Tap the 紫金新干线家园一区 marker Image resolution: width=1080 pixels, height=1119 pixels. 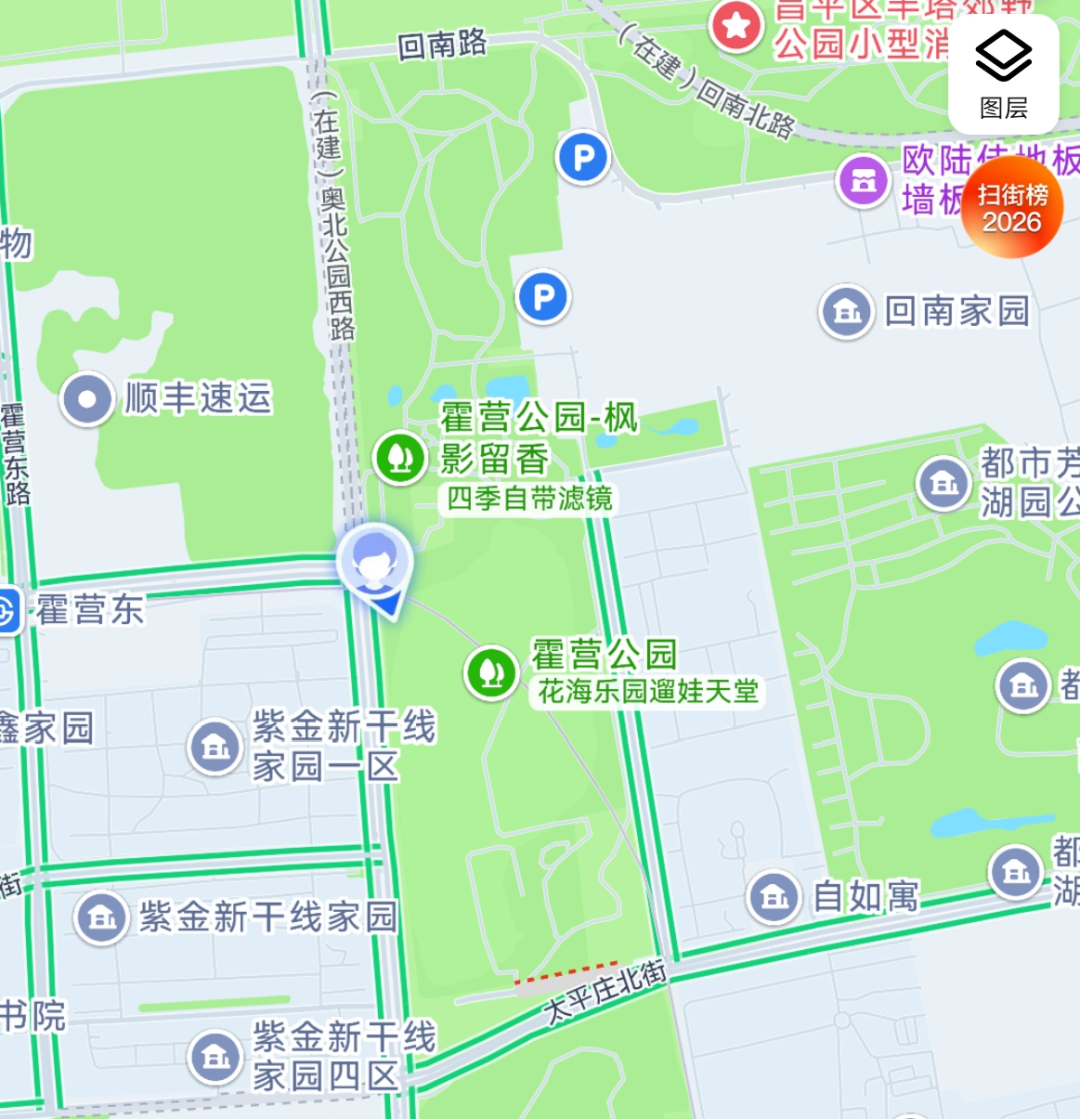[x=215, y=746]
